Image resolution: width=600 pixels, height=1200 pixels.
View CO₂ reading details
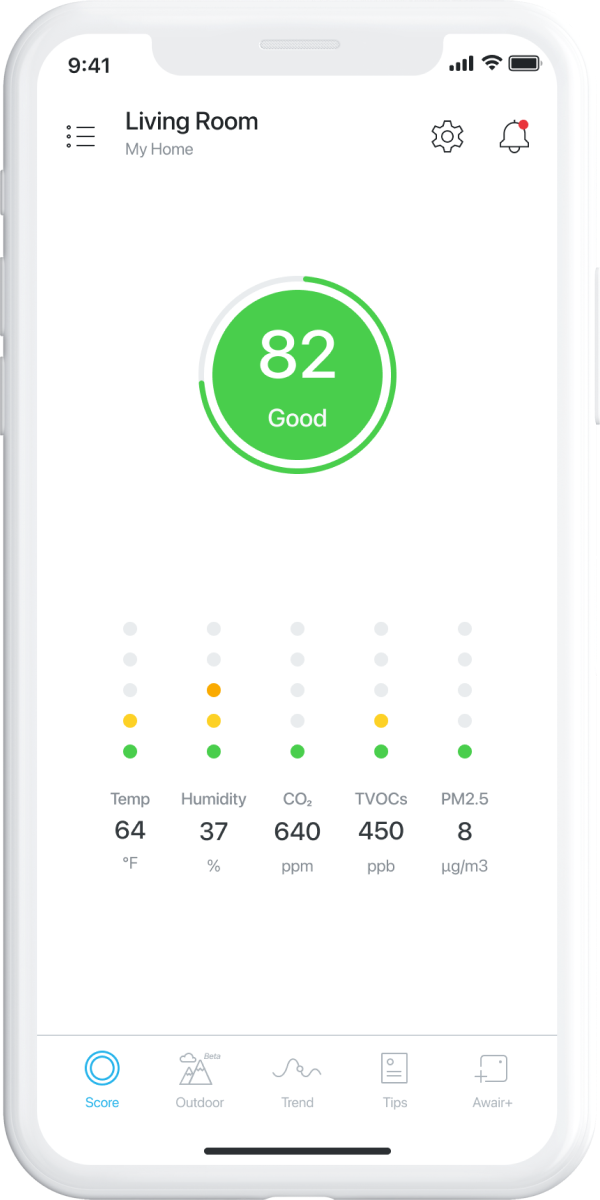click(297, 831)
